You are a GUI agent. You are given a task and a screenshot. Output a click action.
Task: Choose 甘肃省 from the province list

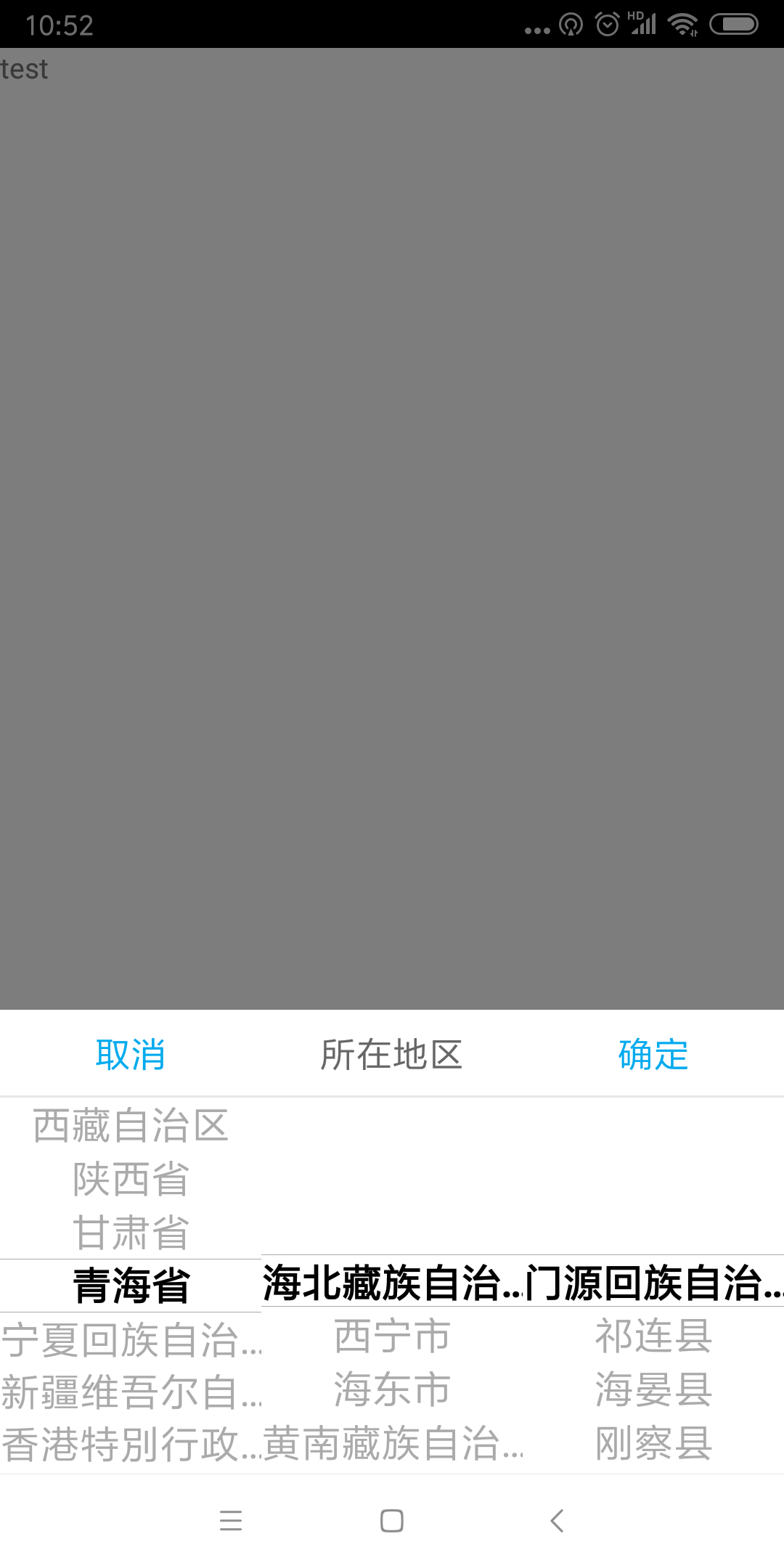131,1233
